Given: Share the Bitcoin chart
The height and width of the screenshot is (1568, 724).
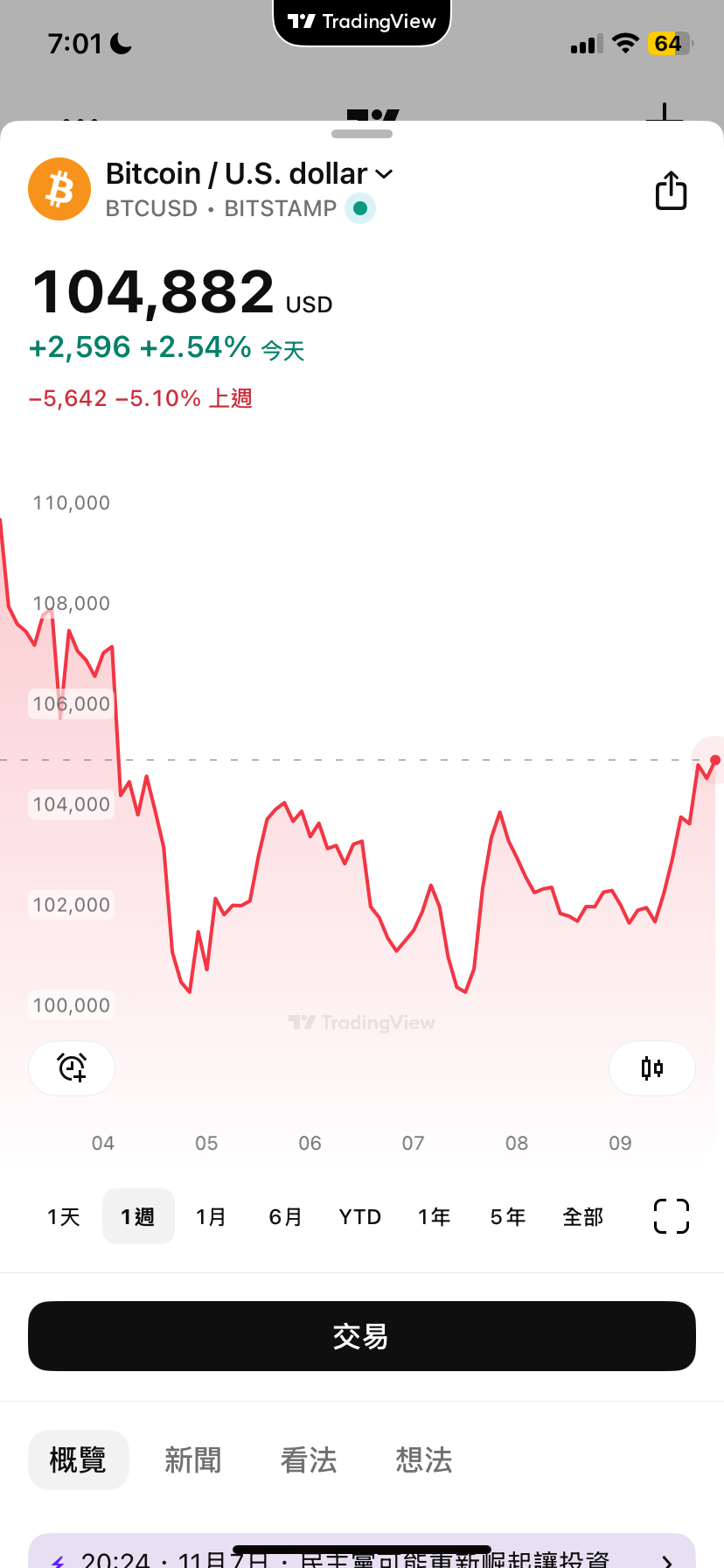Looking at the screenshot, I should 671,191.
